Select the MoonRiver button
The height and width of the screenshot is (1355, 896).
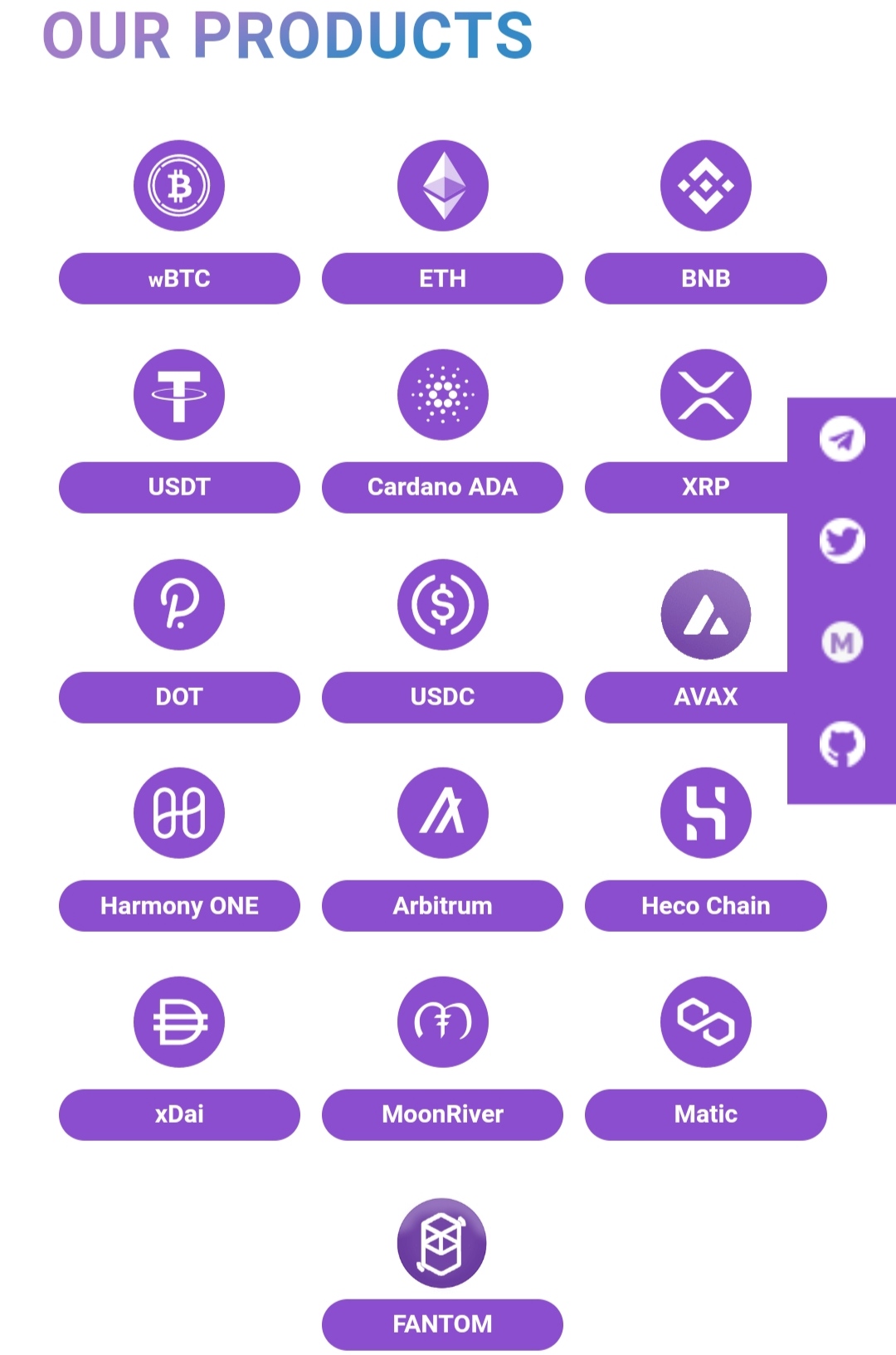click(x=442, y=1114)
